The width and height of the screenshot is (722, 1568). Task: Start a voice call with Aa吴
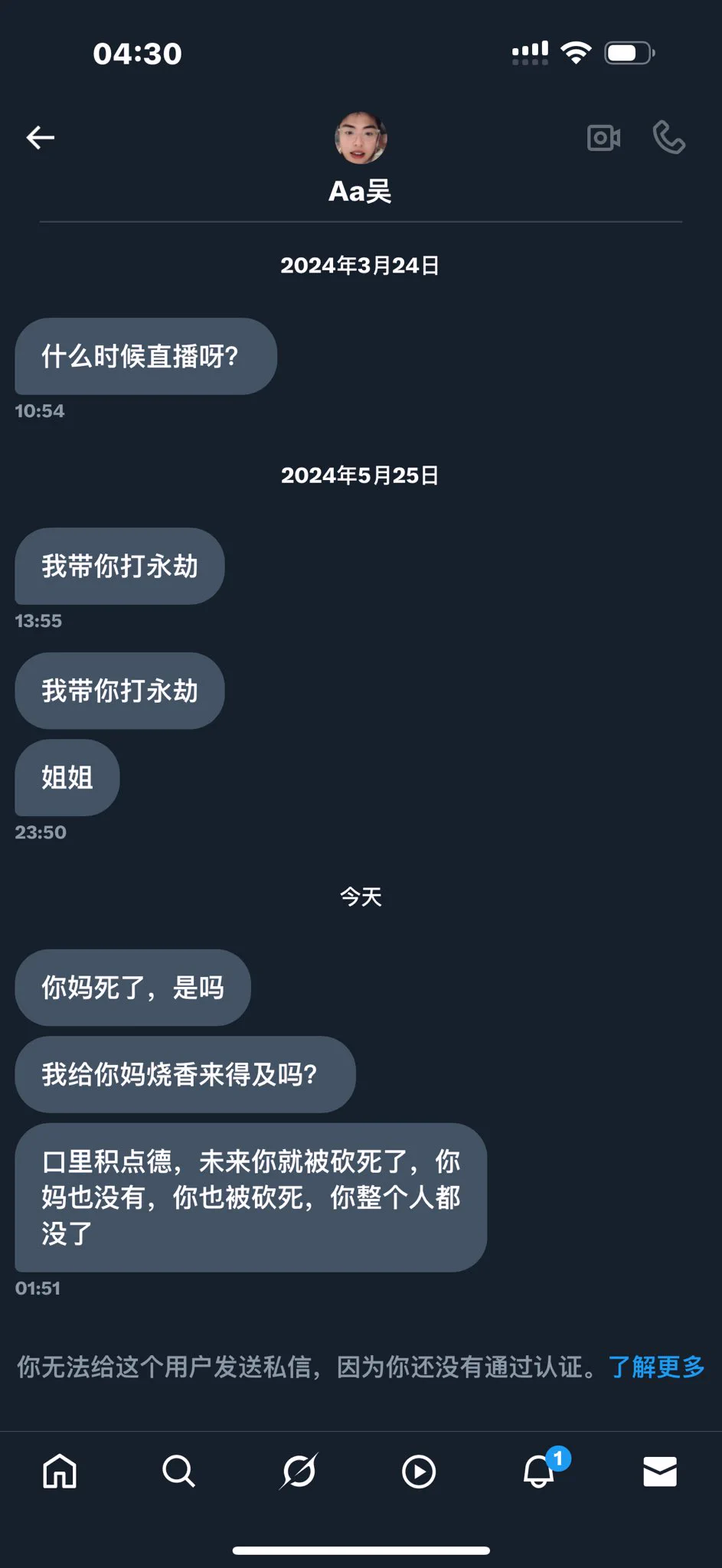(x=668, y=138)
